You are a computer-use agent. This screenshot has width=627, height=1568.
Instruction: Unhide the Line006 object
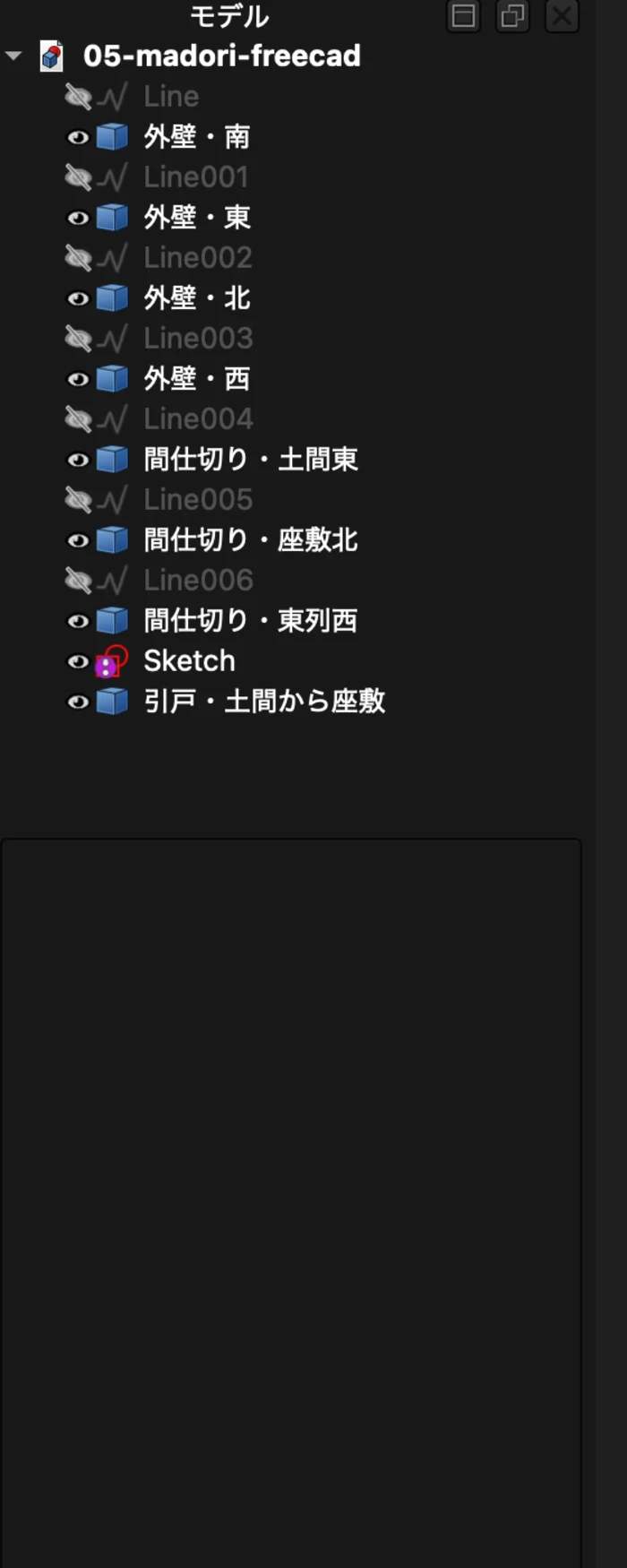click(x=78, y=581)
